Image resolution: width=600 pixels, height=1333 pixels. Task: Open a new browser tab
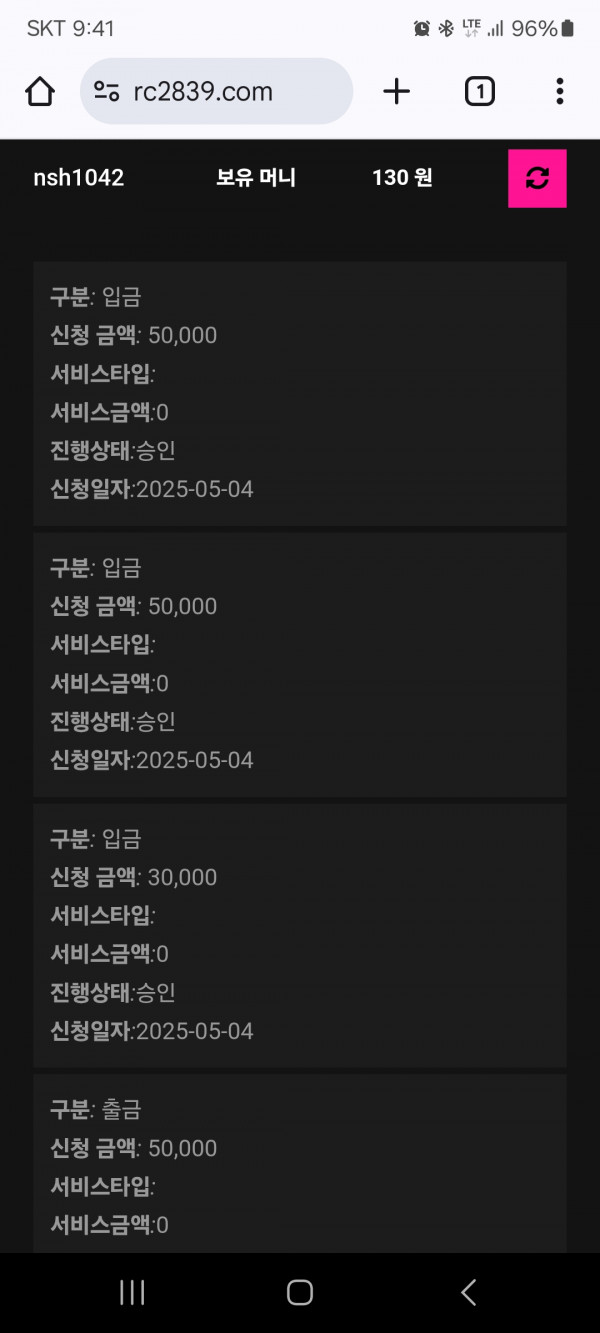[x=397, y=92]
